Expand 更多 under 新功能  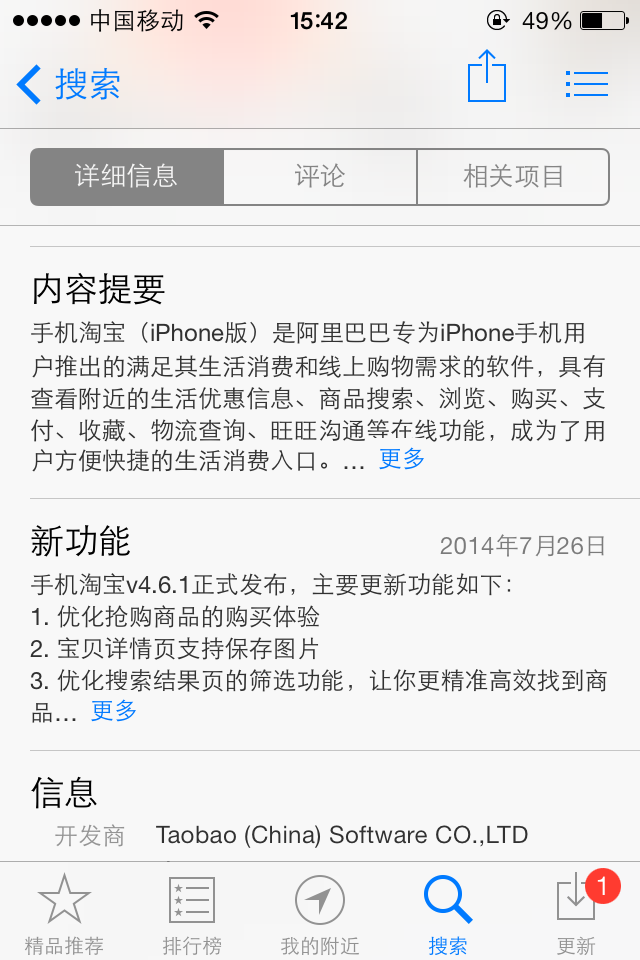[x=114, y=711]
